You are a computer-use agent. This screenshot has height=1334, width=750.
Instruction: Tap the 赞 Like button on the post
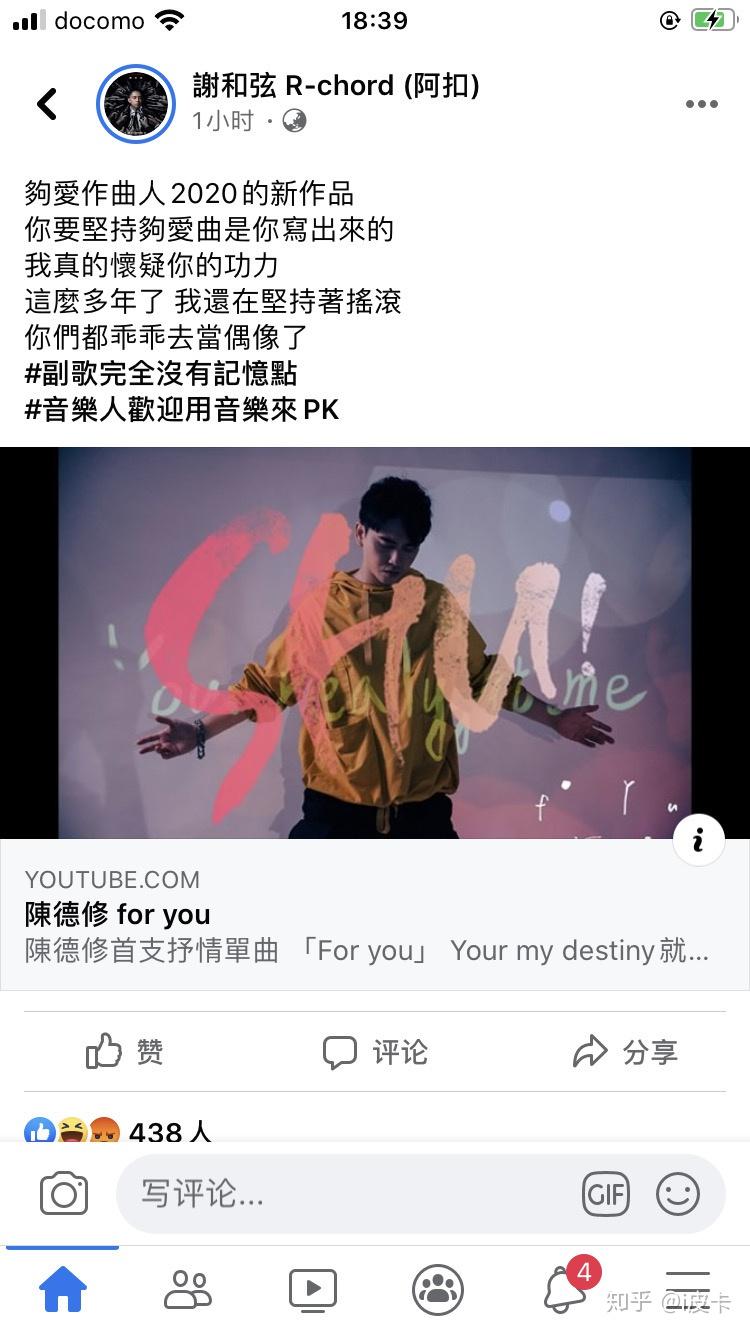pos(123,1051)
